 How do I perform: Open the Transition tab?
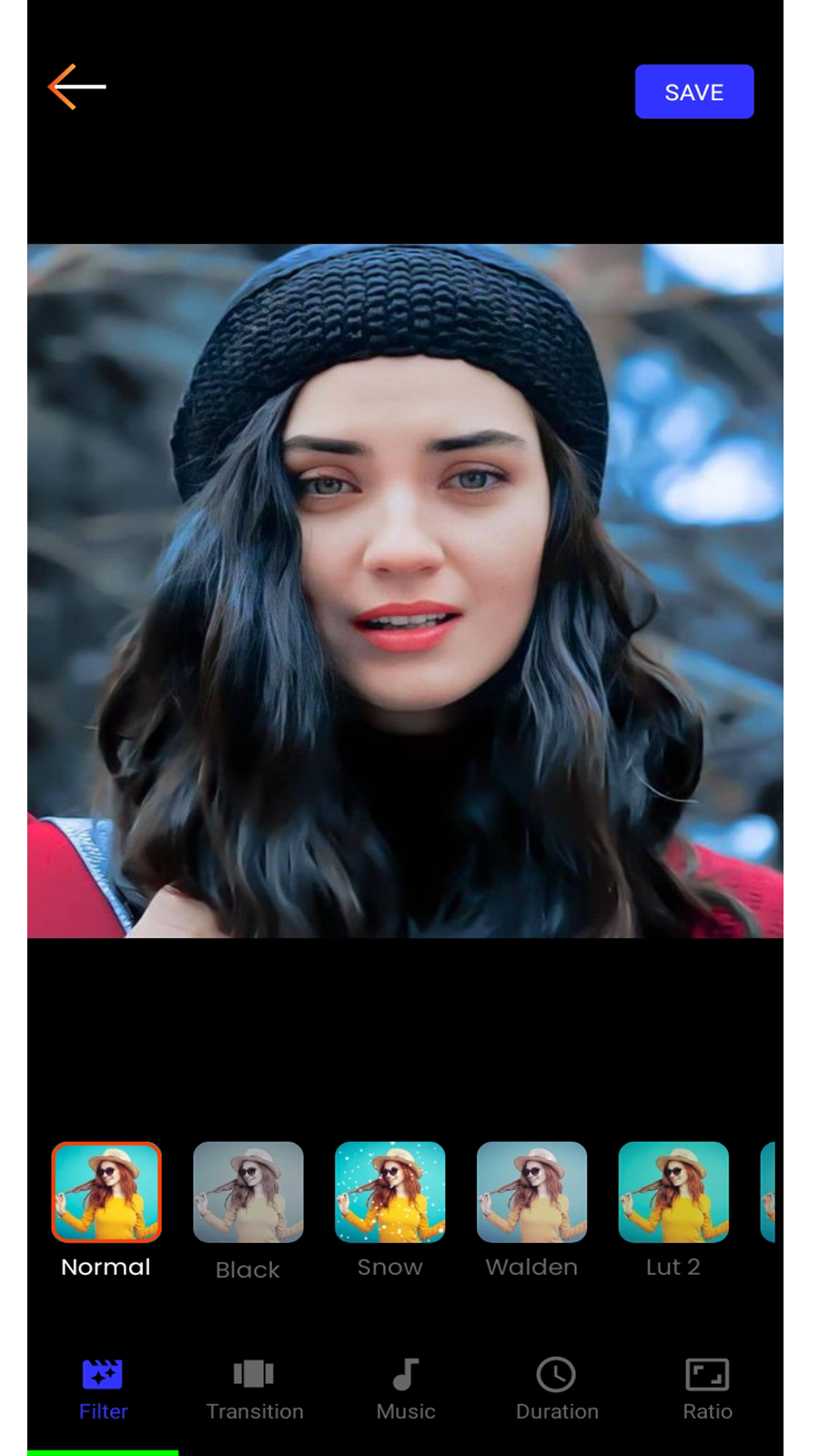point(254,1389)
